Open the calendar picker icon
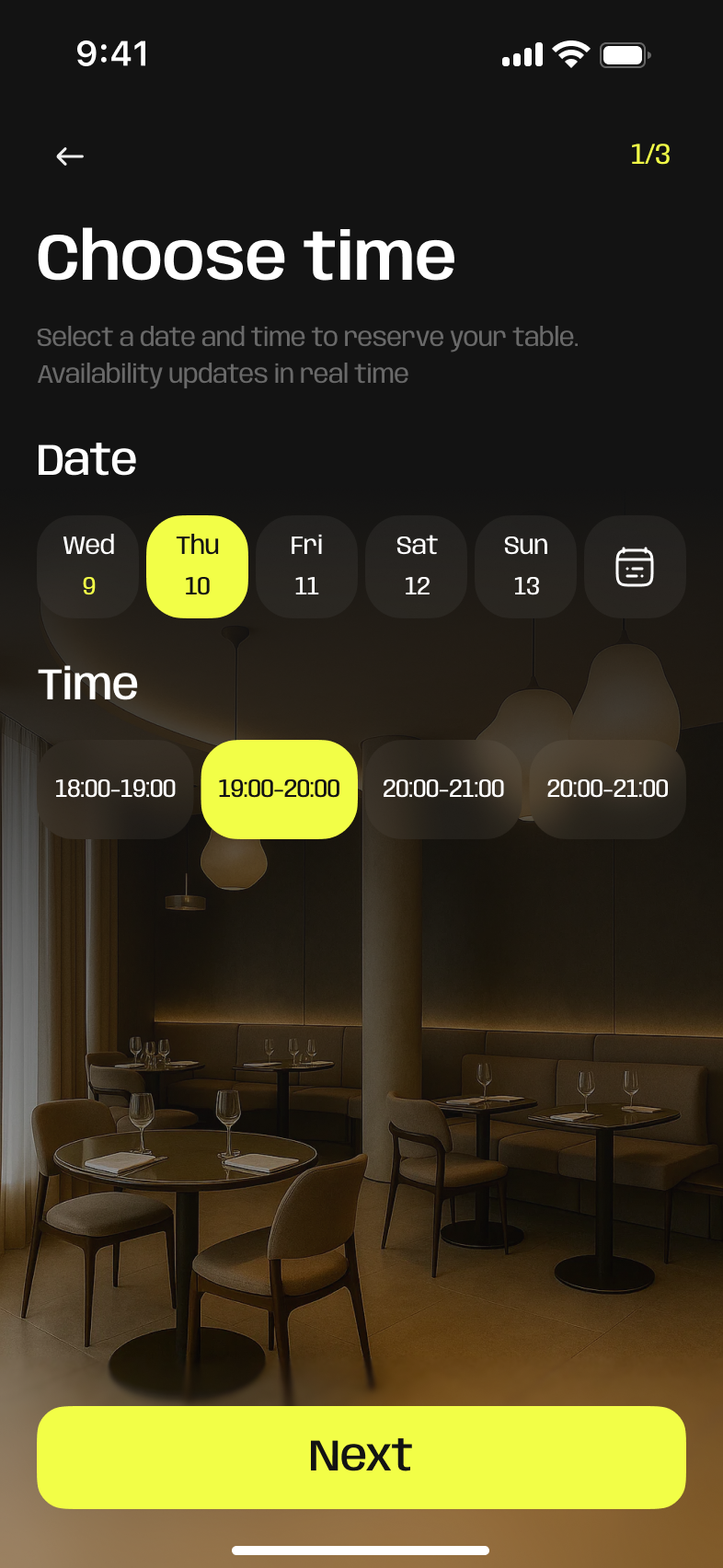The width and height of the screenshot is (723, 1568). 635,567
